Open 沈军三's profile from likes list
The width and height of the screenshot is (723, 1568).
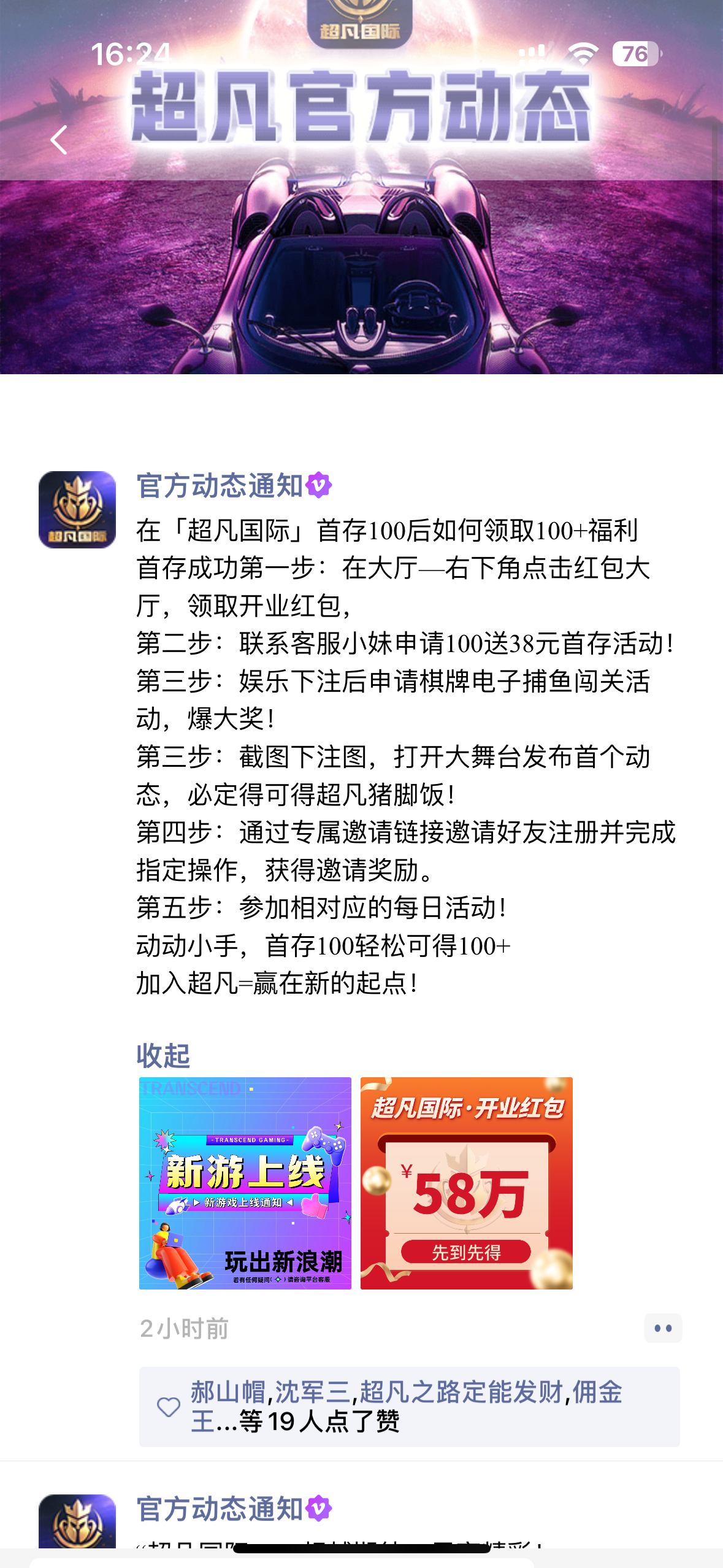(313, 1392)
